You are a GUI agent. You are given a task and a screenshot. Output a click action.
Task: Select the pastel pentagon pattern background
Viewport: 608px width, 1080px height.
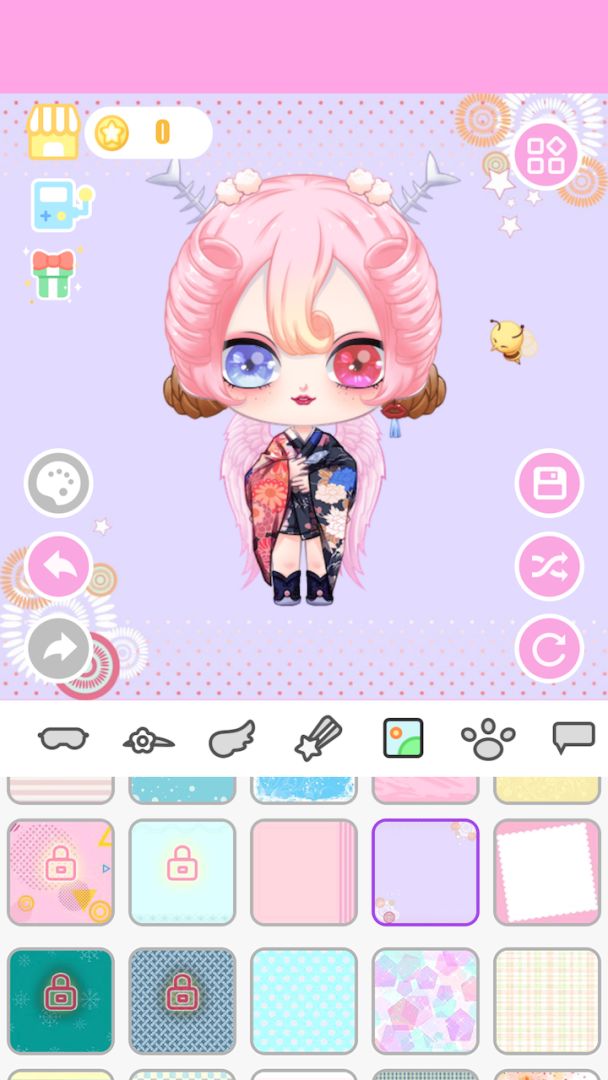pyautogui.click(x=425, y=1001)
